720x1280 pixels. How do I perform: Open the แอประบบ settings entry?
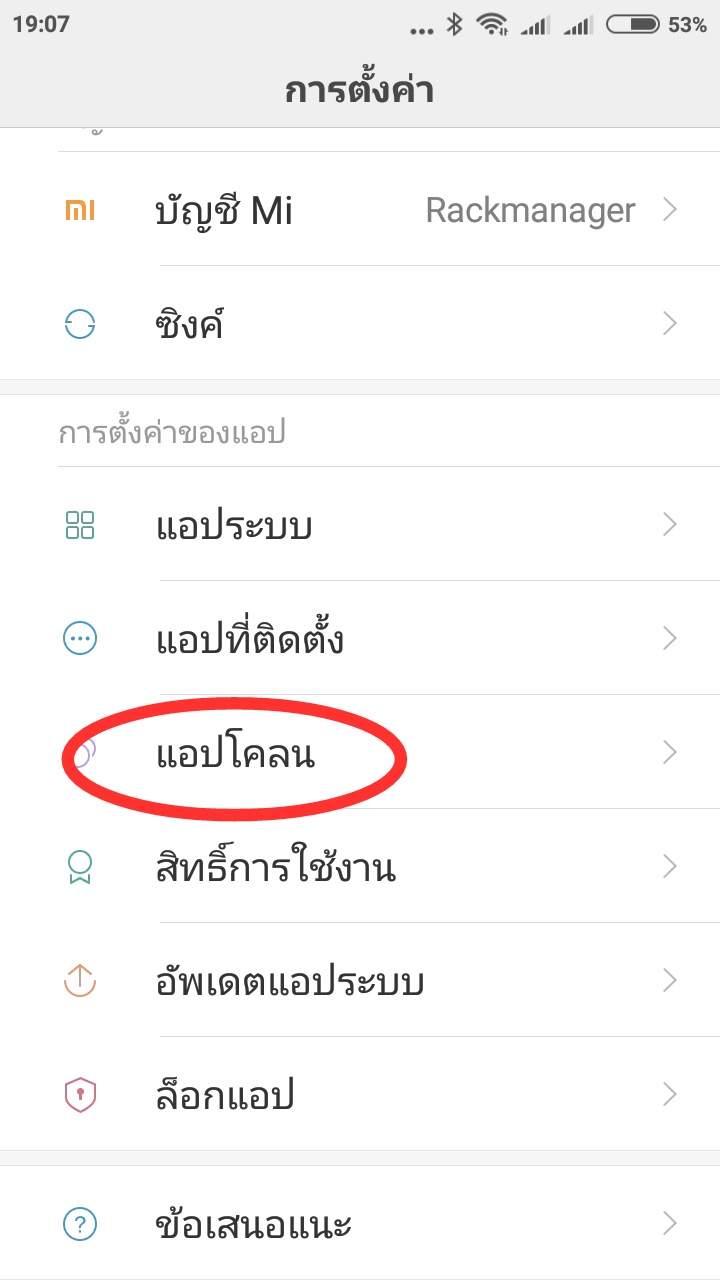(x=300, y=525)
